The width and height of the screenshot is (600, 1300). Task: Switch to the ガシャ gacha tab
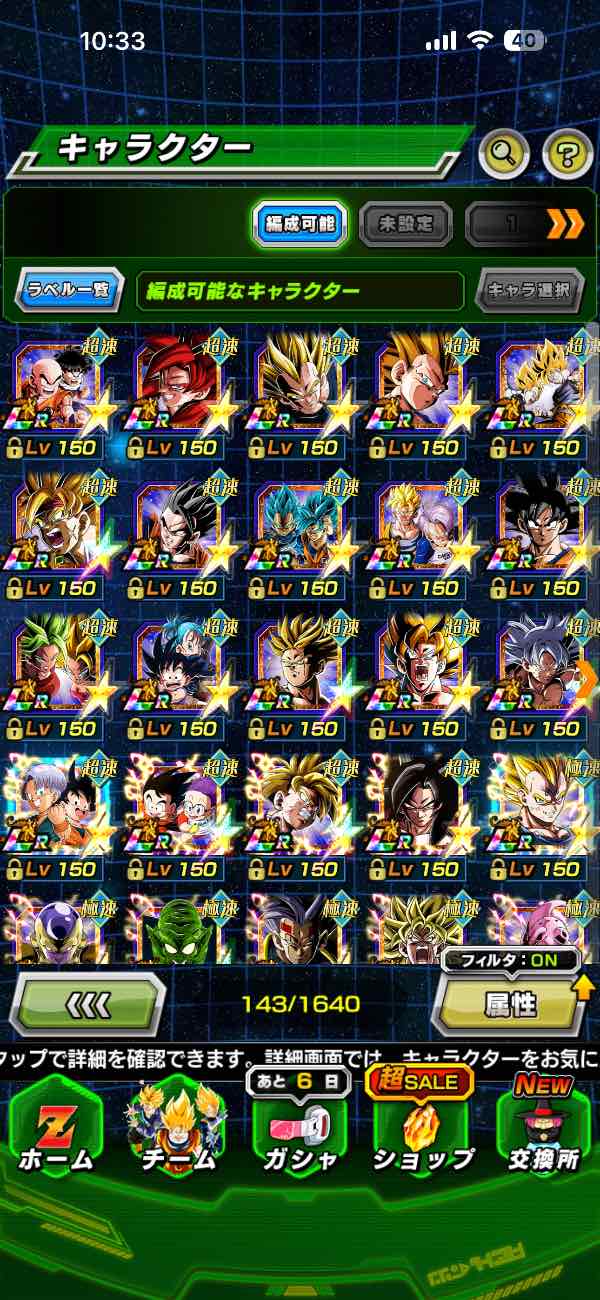click(298, 1128)
